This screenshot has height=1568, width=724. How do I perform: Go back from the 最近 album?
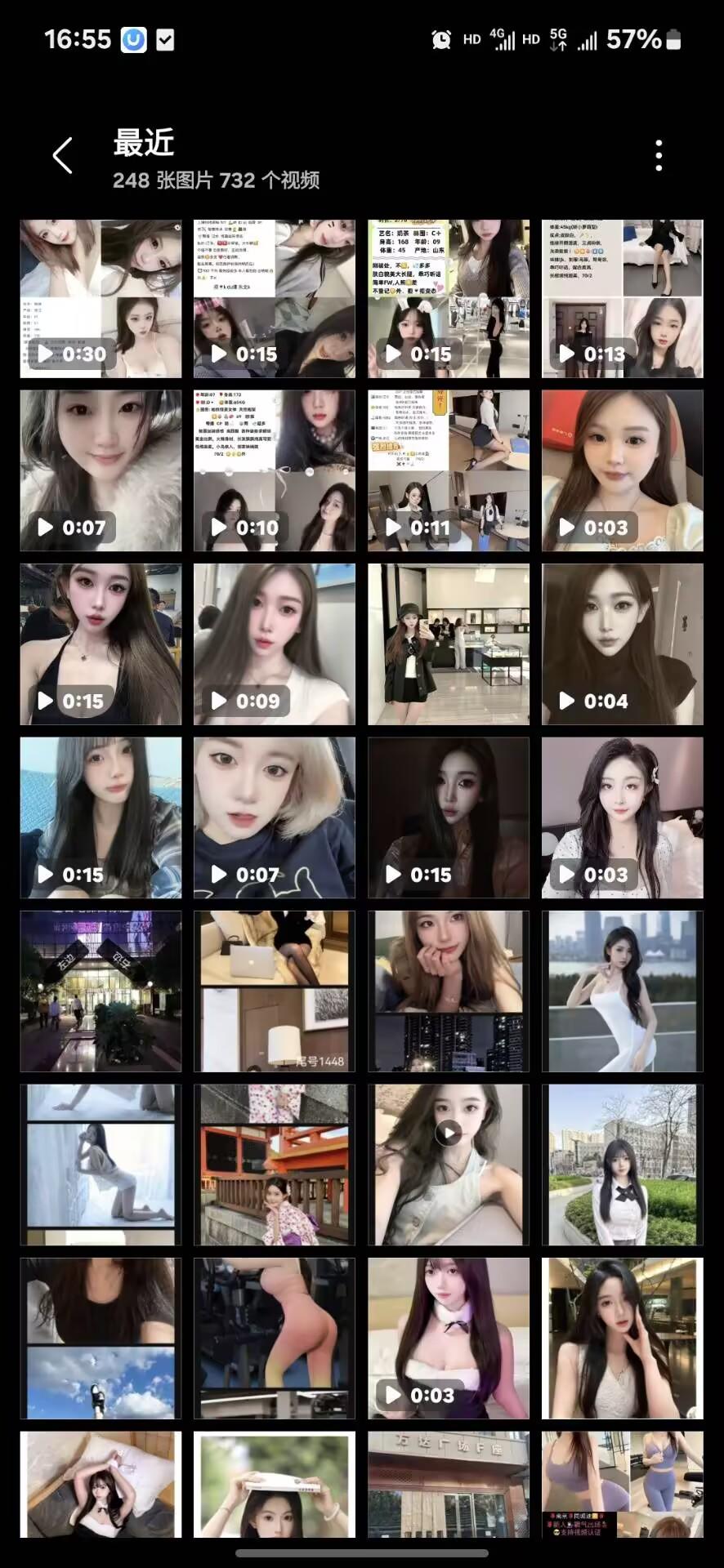click(63, 155)
